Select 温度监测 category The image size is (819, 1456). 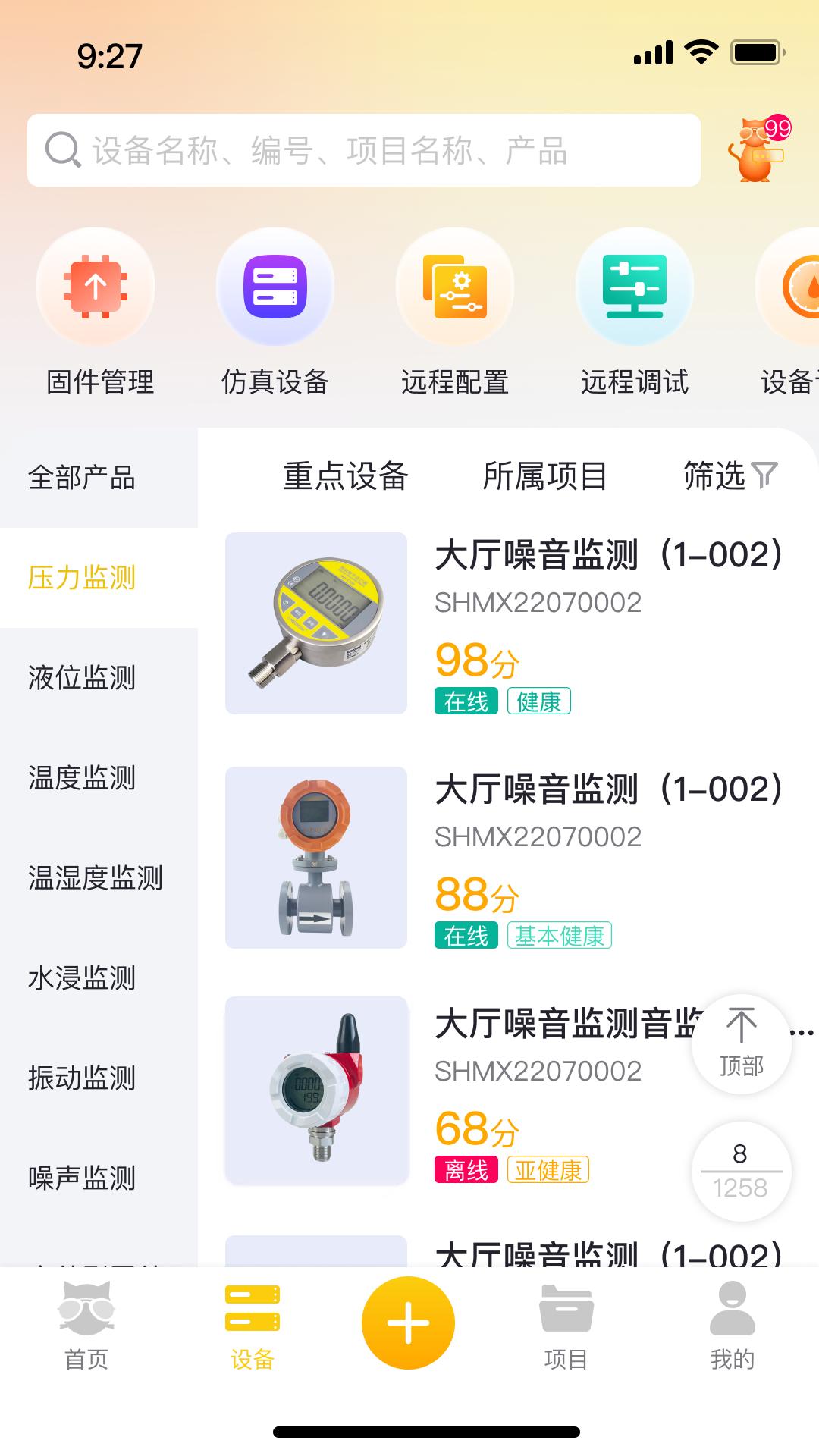coord(82,778)
